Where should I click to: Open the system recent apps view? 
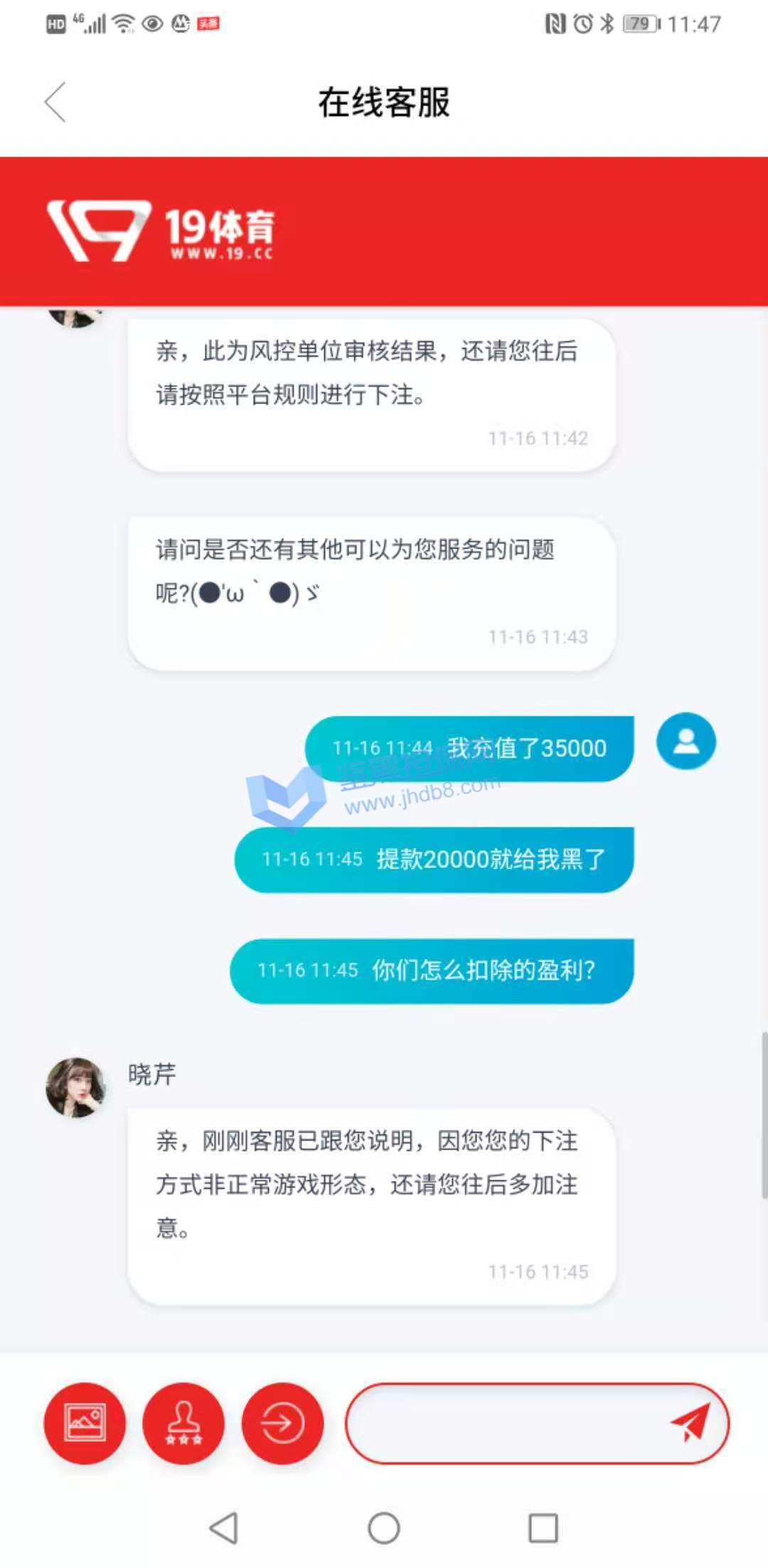[543, 1527]
